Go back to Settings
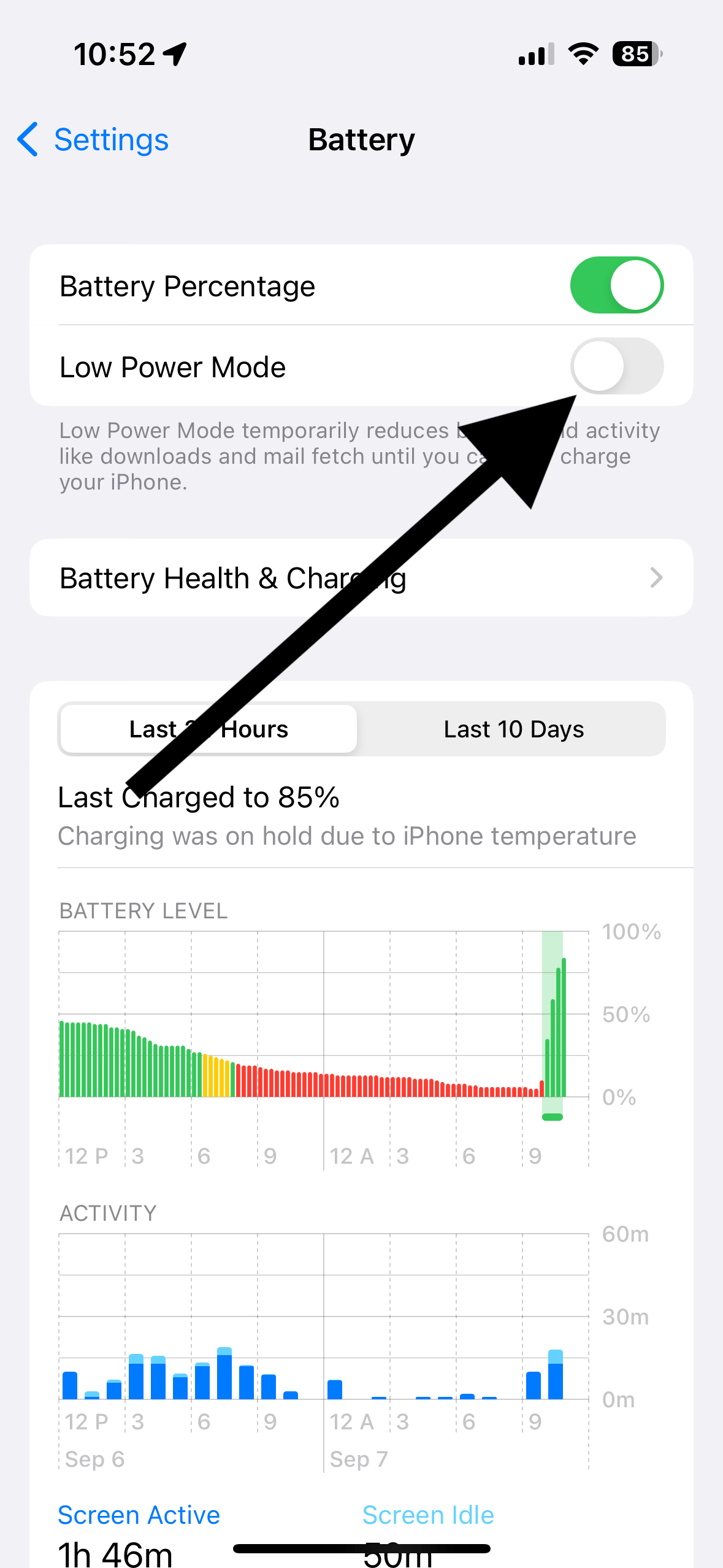This screenshot has height=1568, width=723. (x=93, y=140)
